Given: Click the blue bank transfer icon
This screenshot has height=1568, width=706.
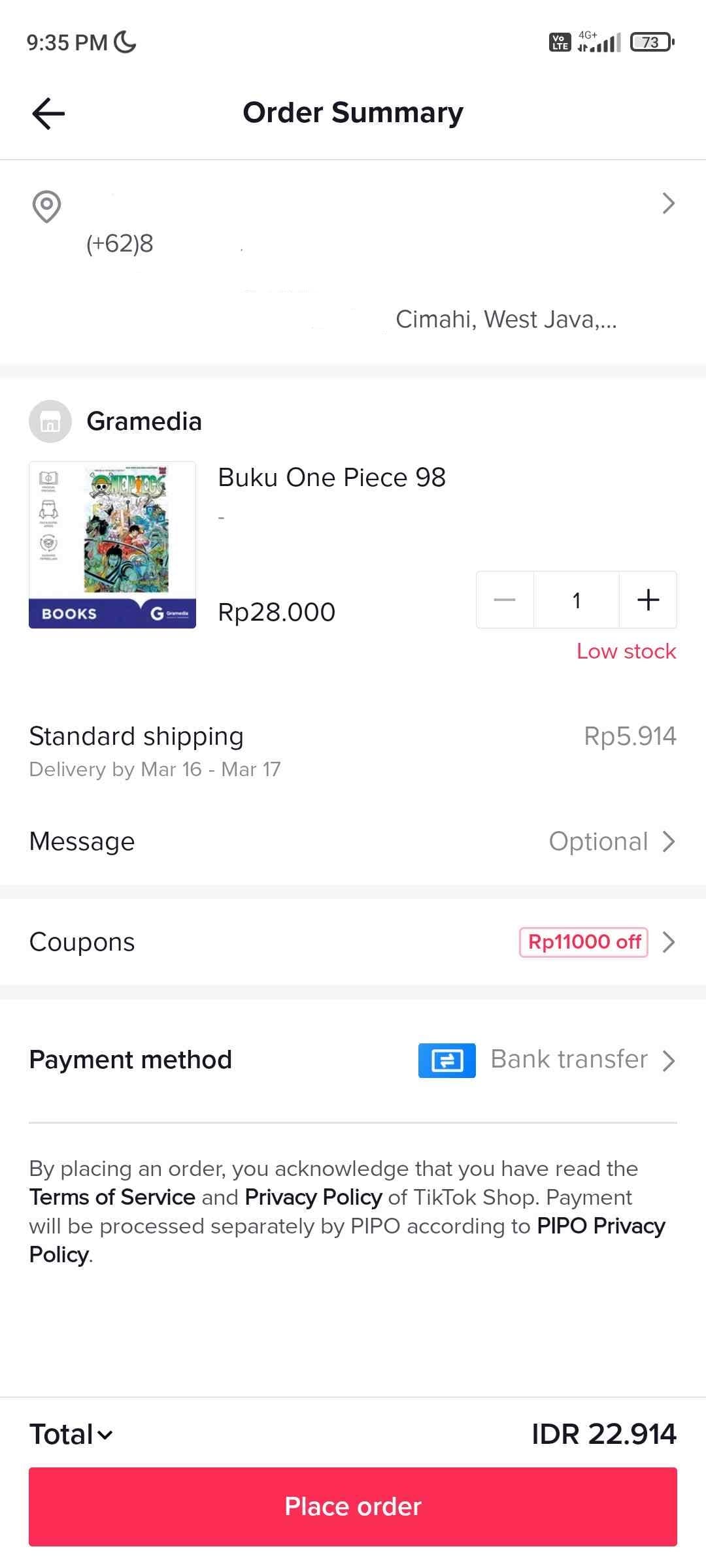Looking at the screenshot, I should point(446,1060).
